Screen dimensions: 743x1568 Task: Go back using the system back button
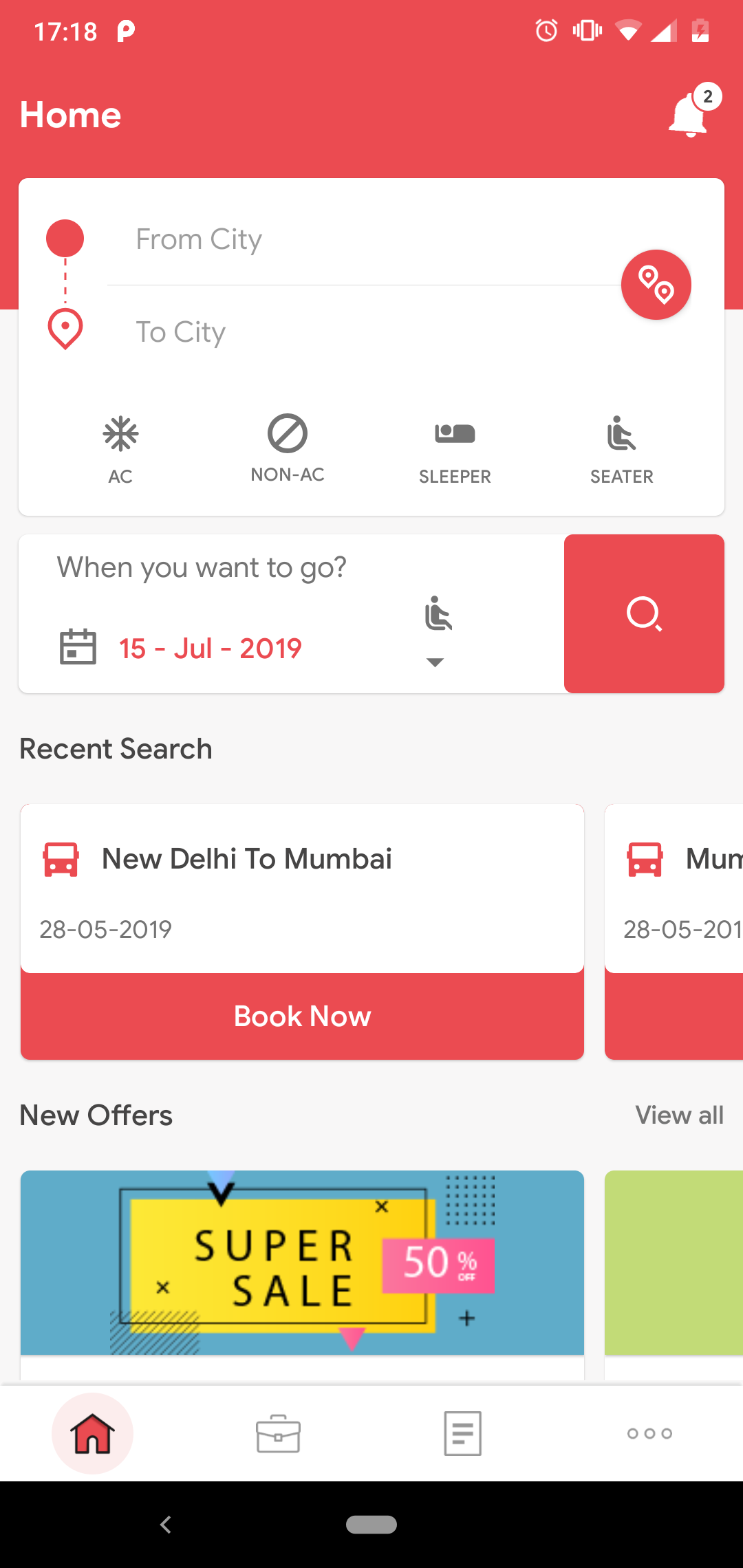166,1525
